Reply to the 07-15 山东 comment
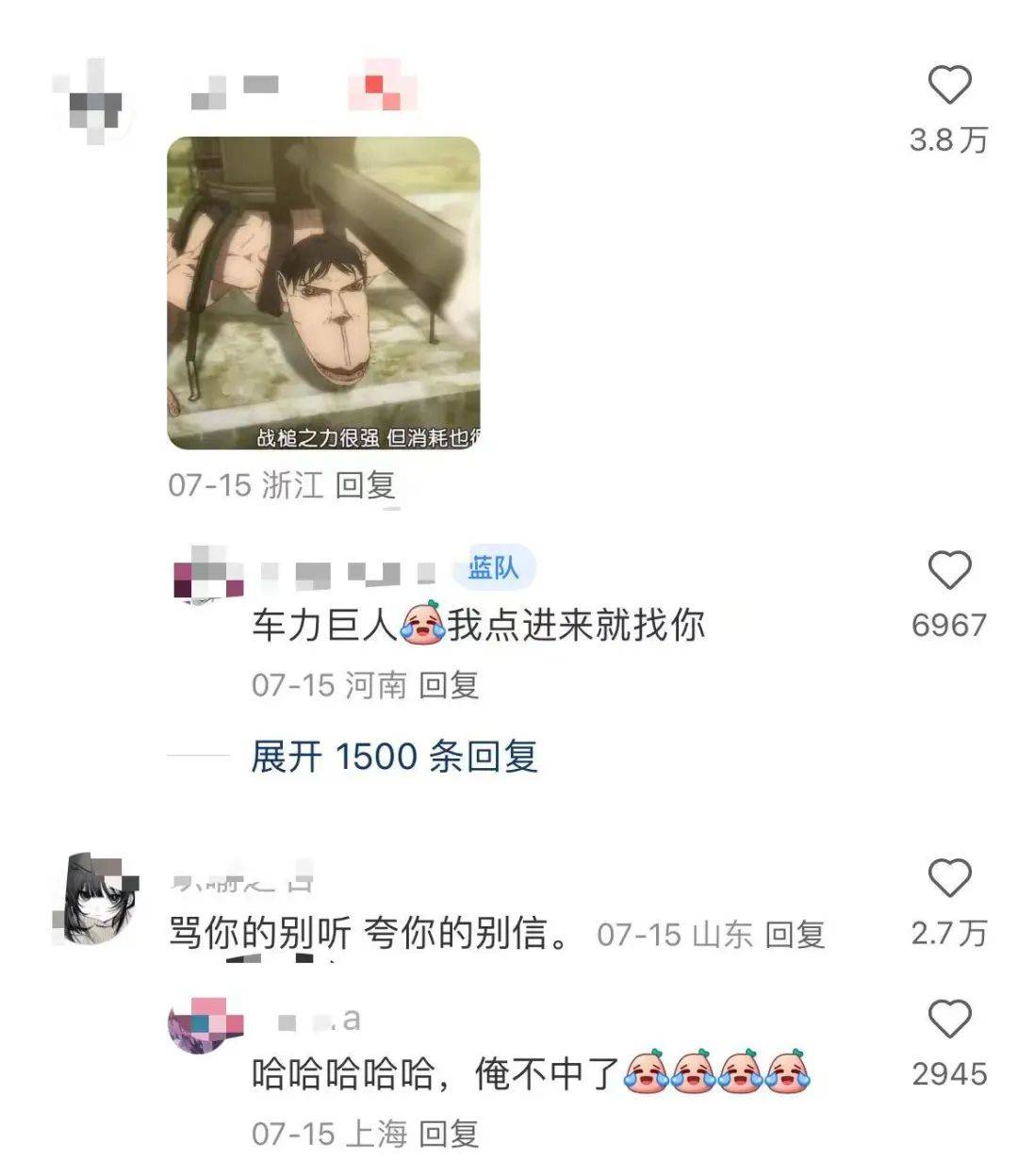The image size is (1018, 1176). point(795,935)
